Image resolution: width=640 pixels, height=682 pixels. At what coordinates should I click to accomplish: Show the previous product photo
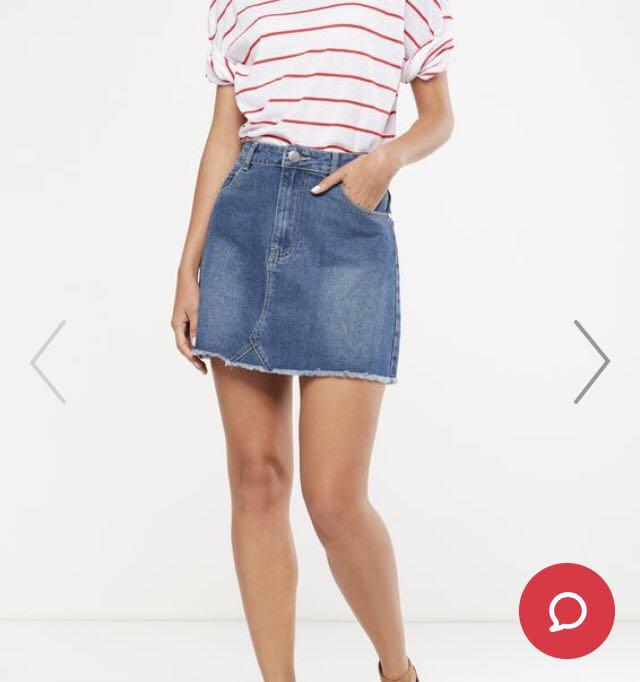point(48,362)
